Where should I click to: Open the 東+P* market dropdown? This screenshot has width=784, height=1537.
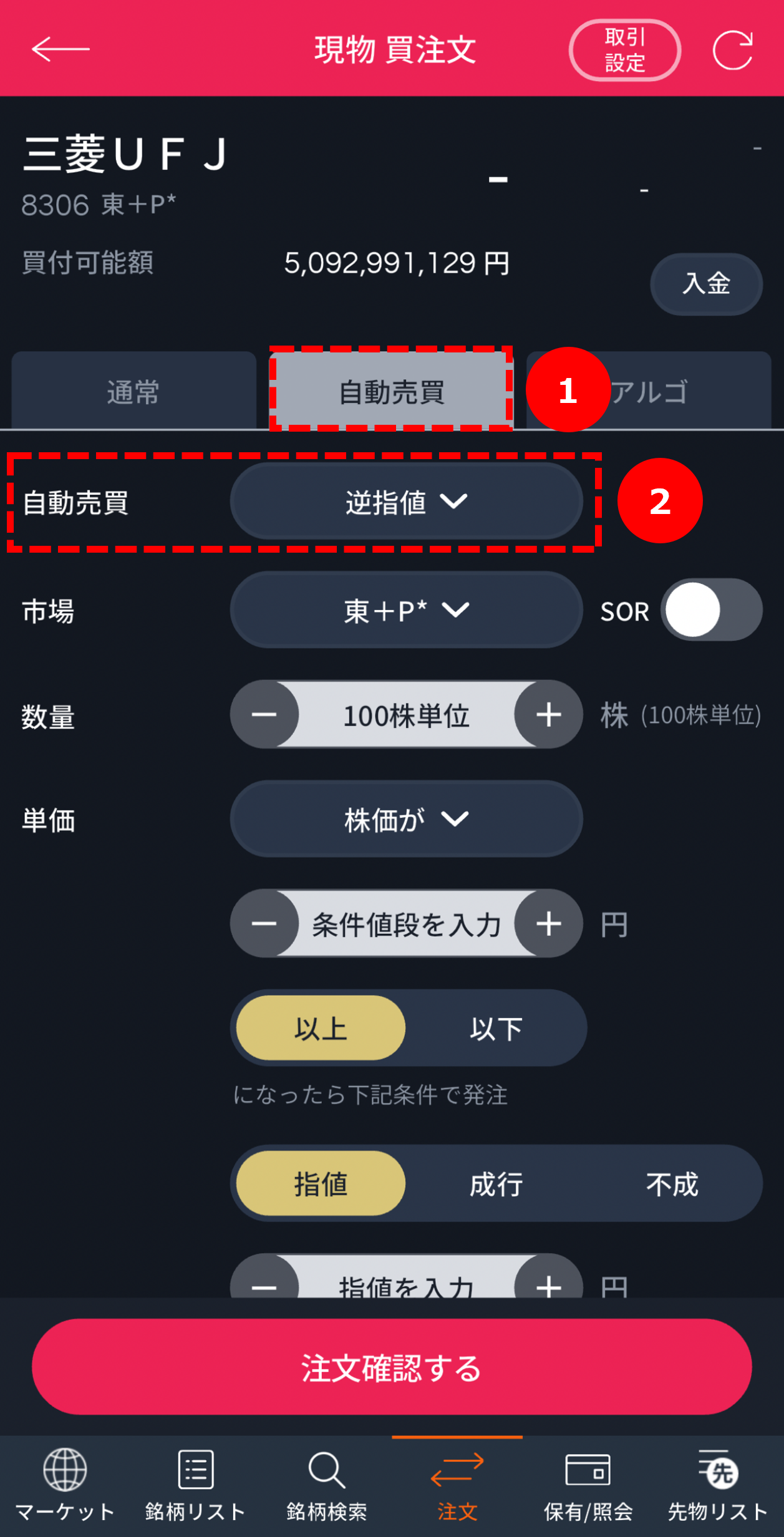point(406,610)
